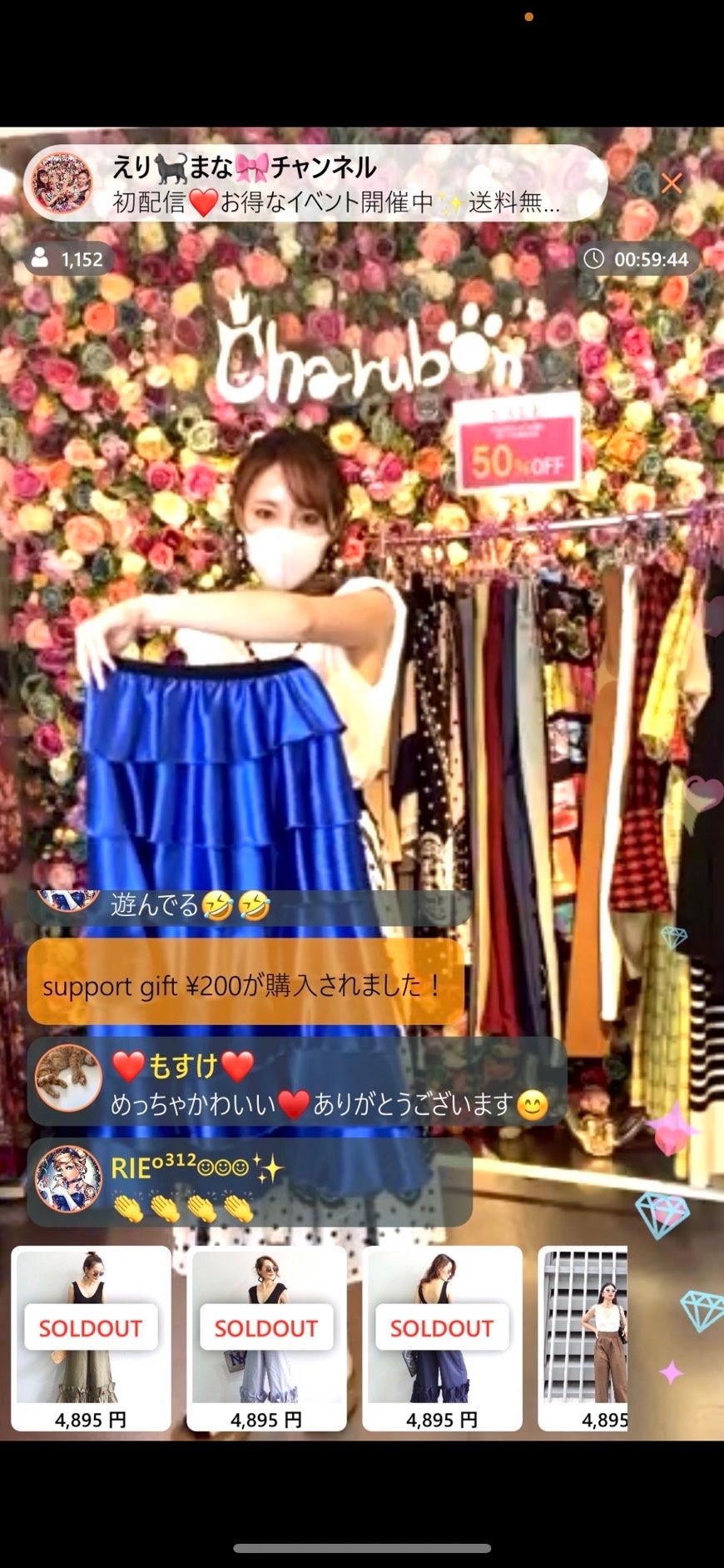724x1568 pixels.
Task: Open the third sold-out navy pants product card
Action: point(442,1339)
